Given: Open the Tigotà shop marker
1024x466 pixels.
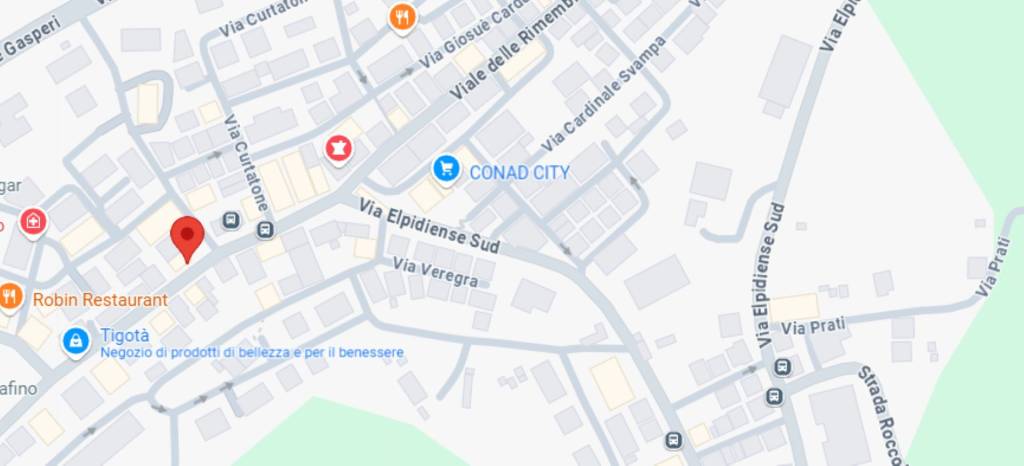Looking at the screenshot, I should click(x=75, y=341).
